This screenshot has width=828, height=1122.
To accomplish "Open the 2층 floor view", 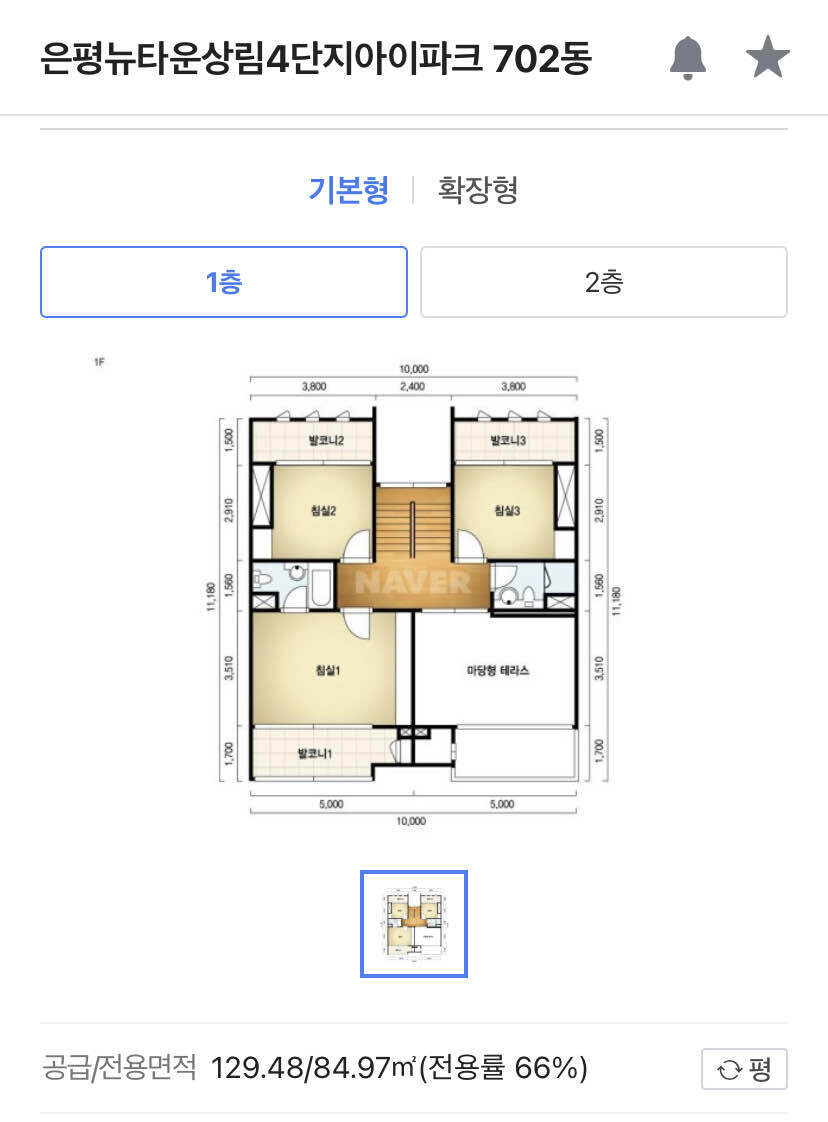I will coord(604,282).
